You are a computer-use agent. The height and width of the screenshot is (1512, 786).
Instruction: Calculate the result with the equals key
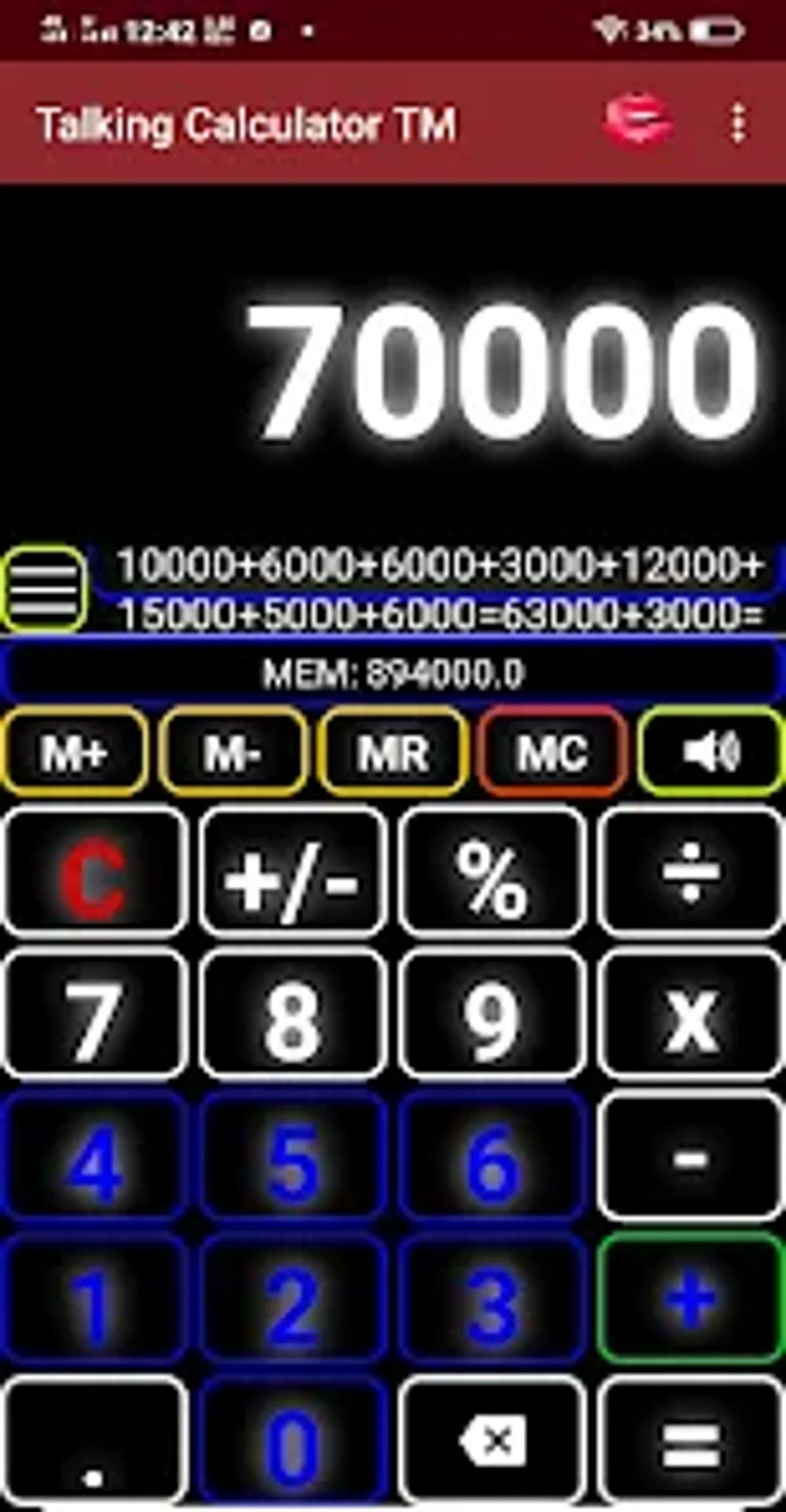[x=690, y=1440]
